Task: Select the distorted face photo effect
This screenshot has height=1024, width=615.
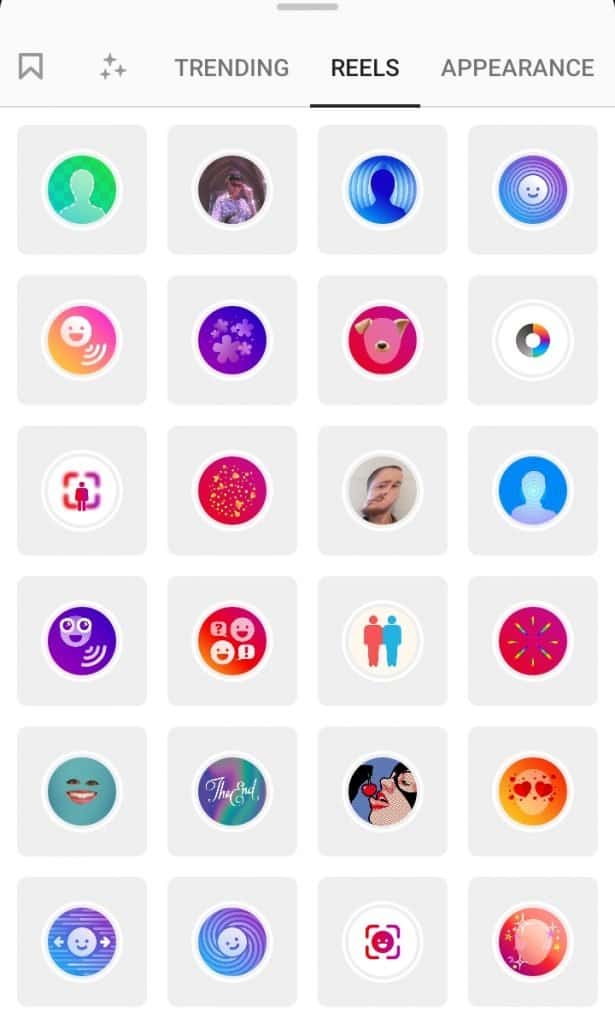Action: pos(383,490)
